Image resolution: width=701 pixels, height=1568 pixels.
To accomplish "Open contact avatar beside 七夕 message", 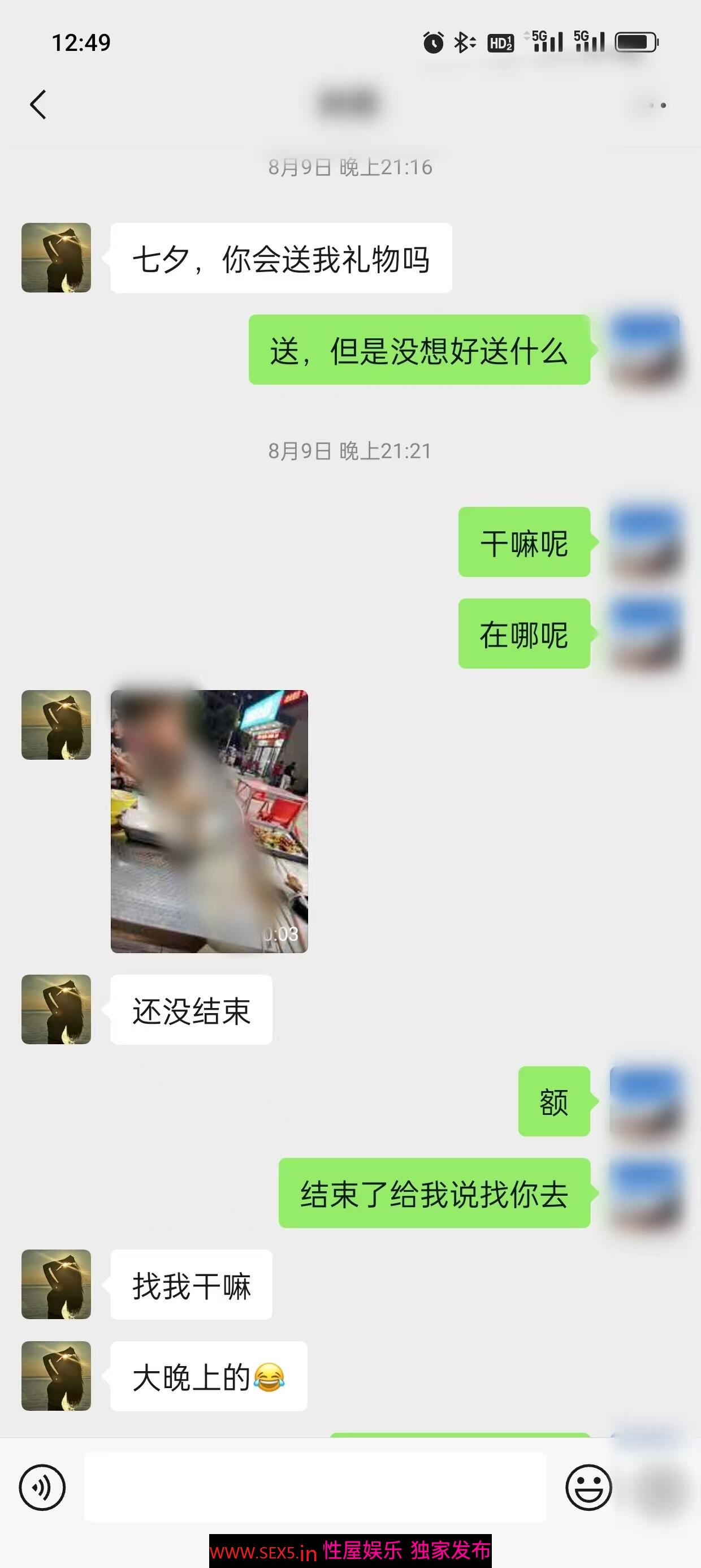I will point(56,257).
